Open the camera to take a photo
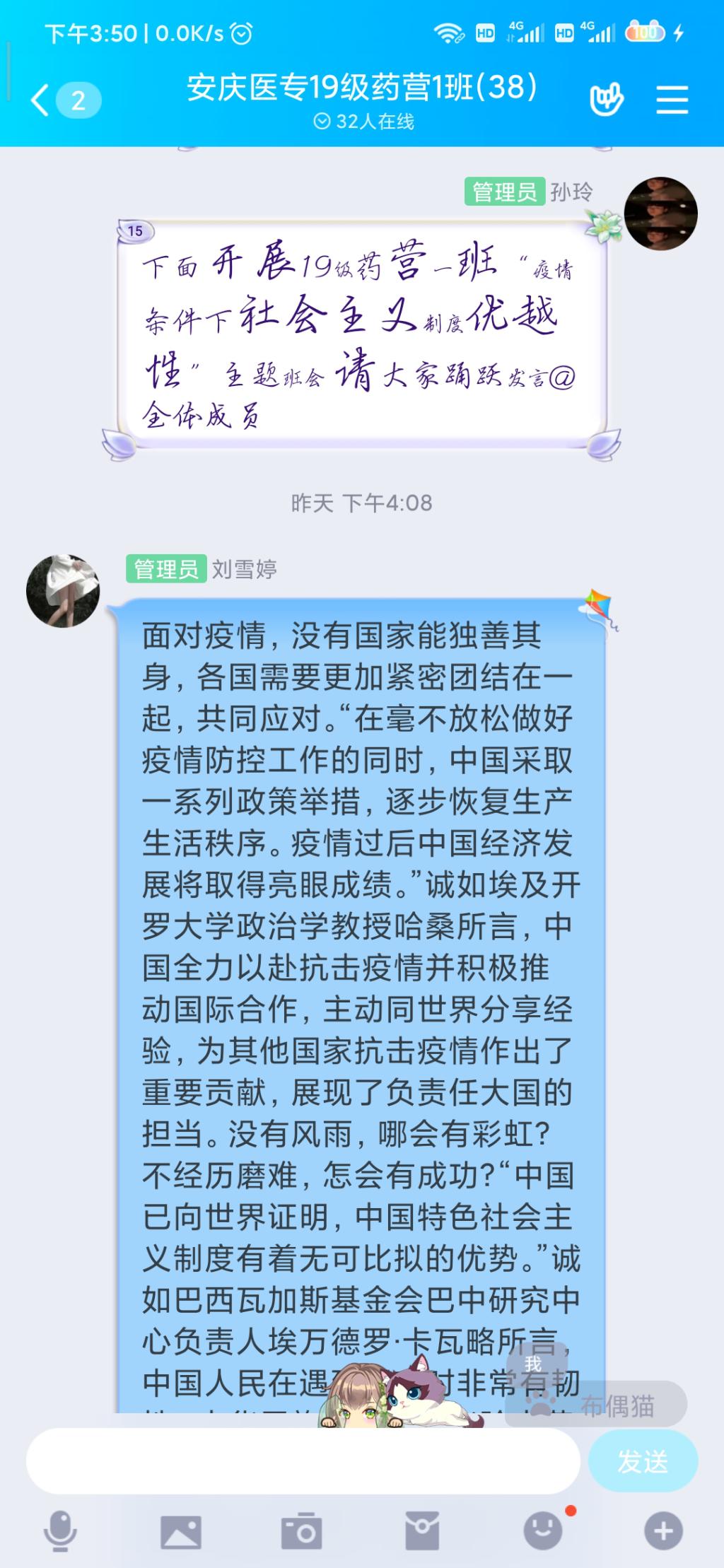Image resolution: width=724 pixels, height=1568 pixels. pyautogui.click(x=302, y=1532)
